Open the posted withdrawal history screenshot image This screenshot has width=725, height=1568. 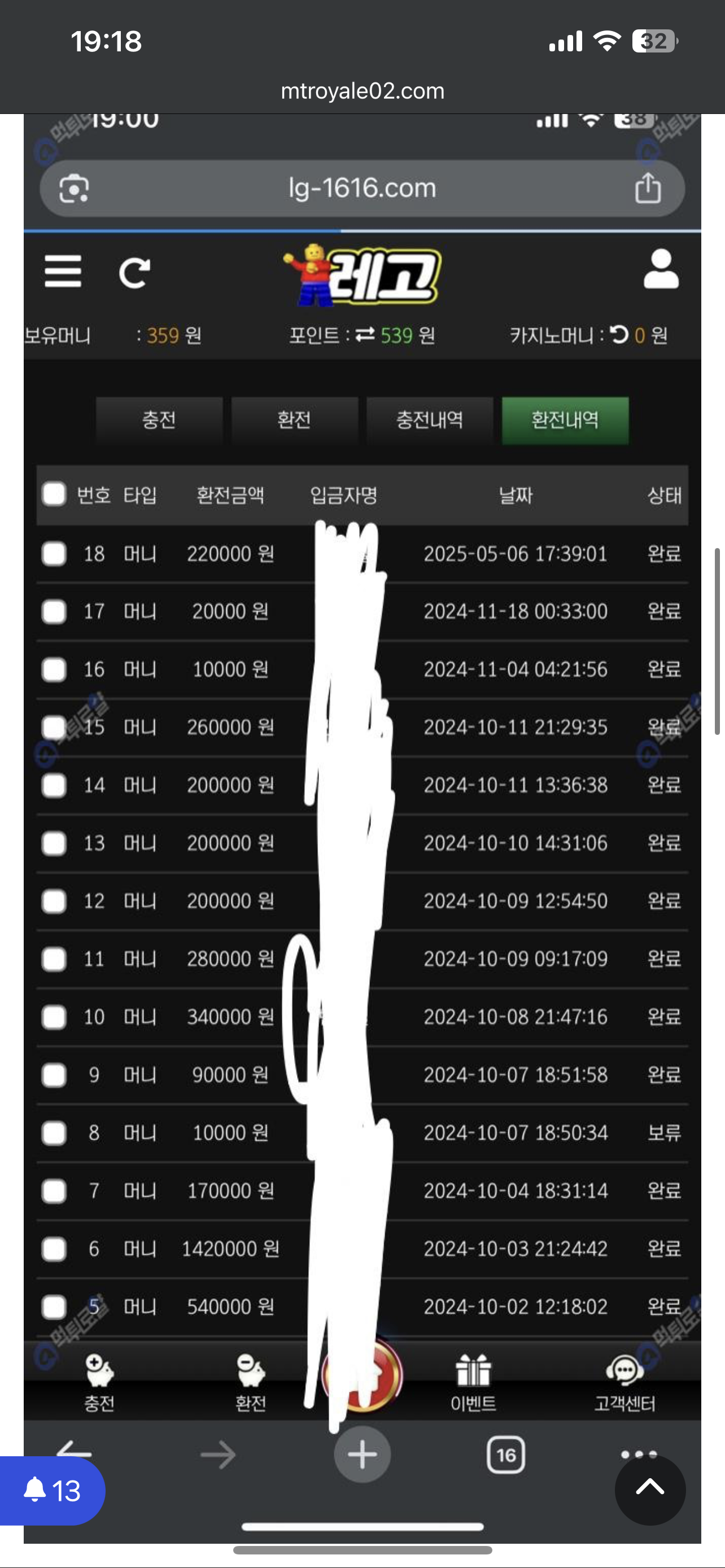pyautogui.click(x=362, y=828)
